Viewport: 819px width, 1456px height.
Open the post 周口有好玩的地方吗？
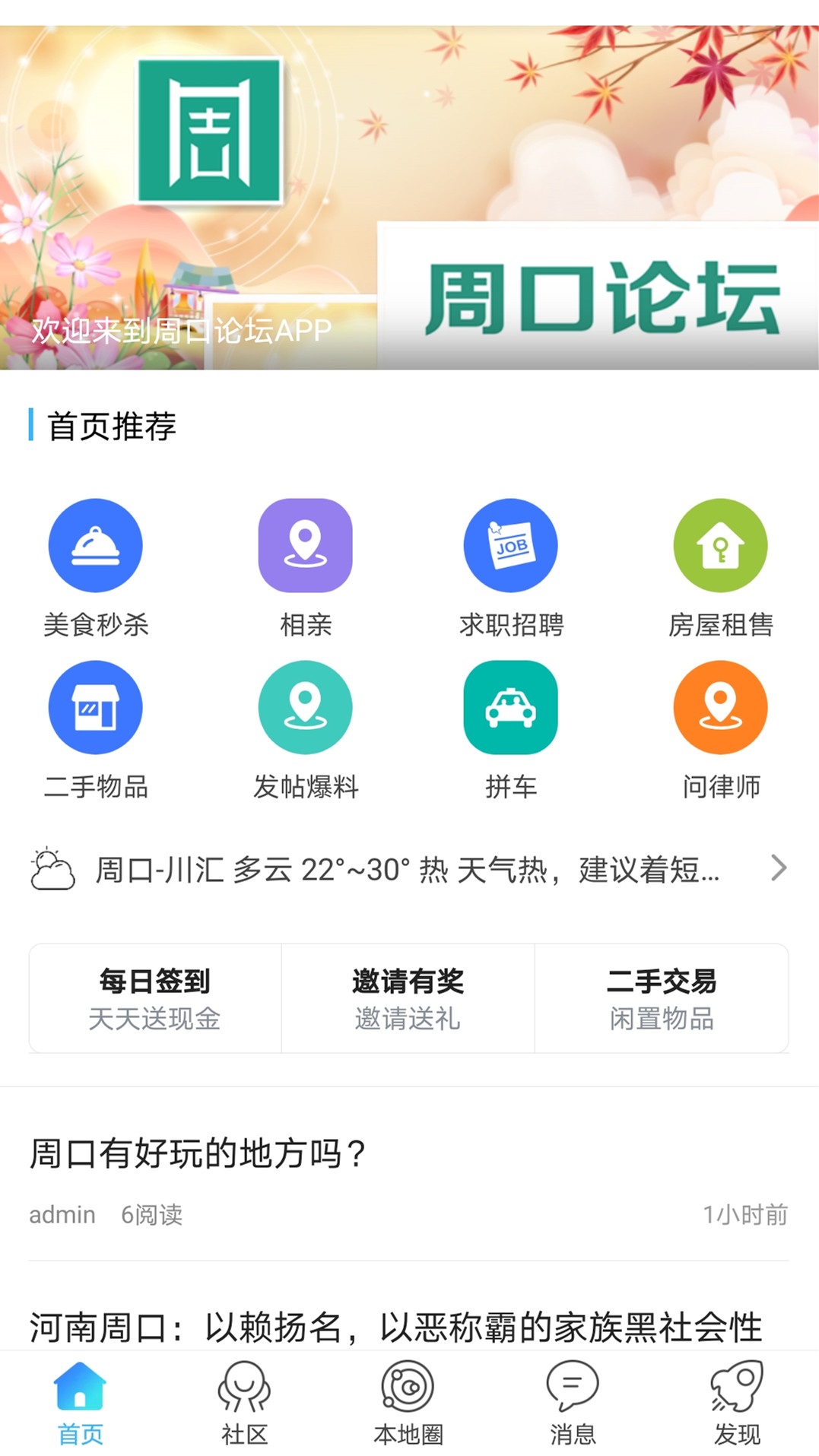[x=198, y=1151]
